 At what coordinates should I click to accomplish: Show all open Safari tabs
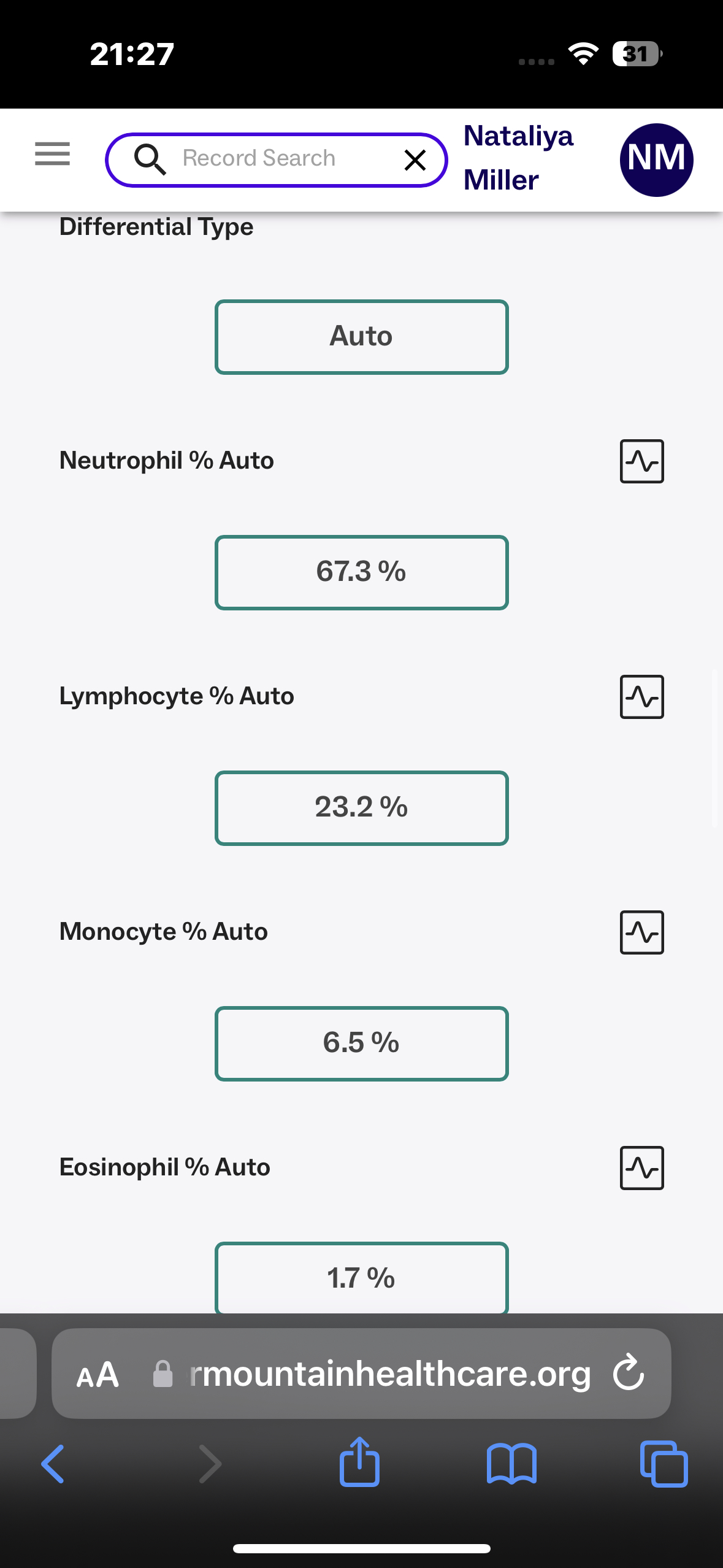(664, 1464)
